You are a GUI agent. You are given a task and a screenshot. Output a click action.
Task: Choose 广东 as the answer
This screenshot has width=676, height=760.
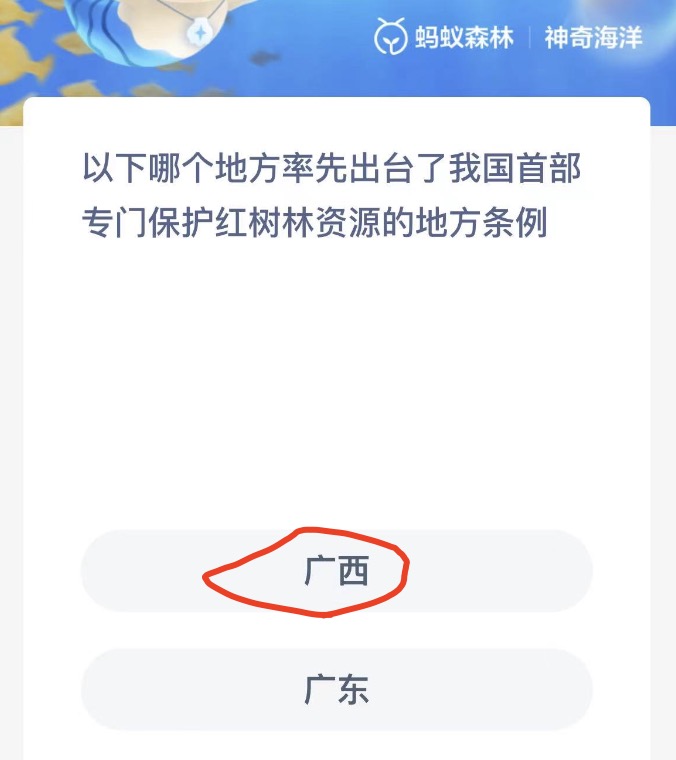pos(336,690)
